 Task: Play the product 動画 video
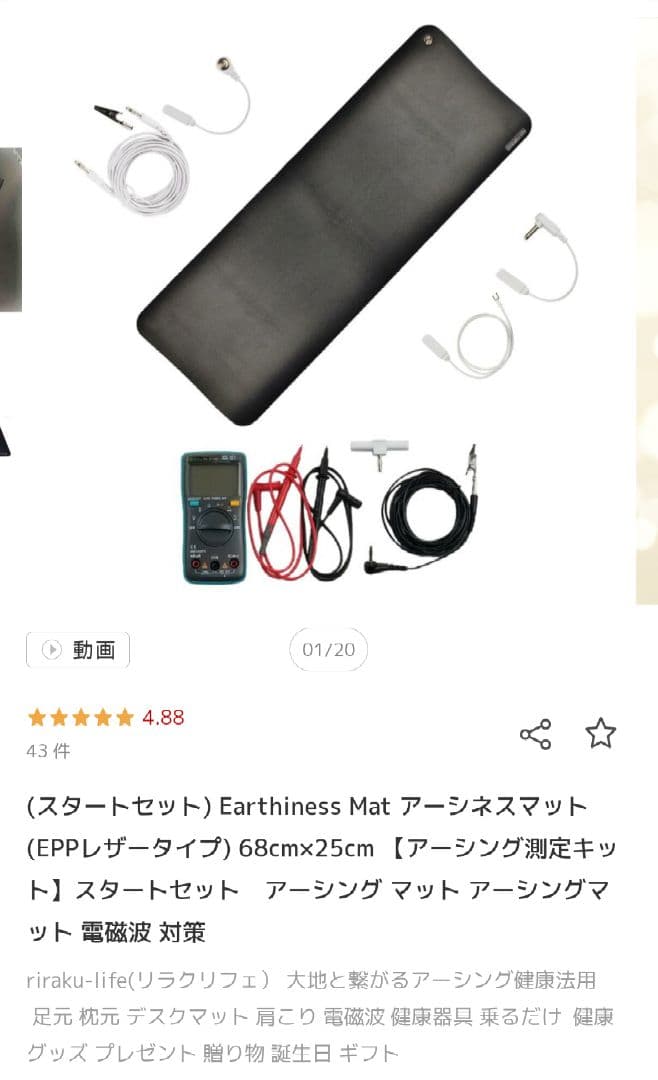78,650
